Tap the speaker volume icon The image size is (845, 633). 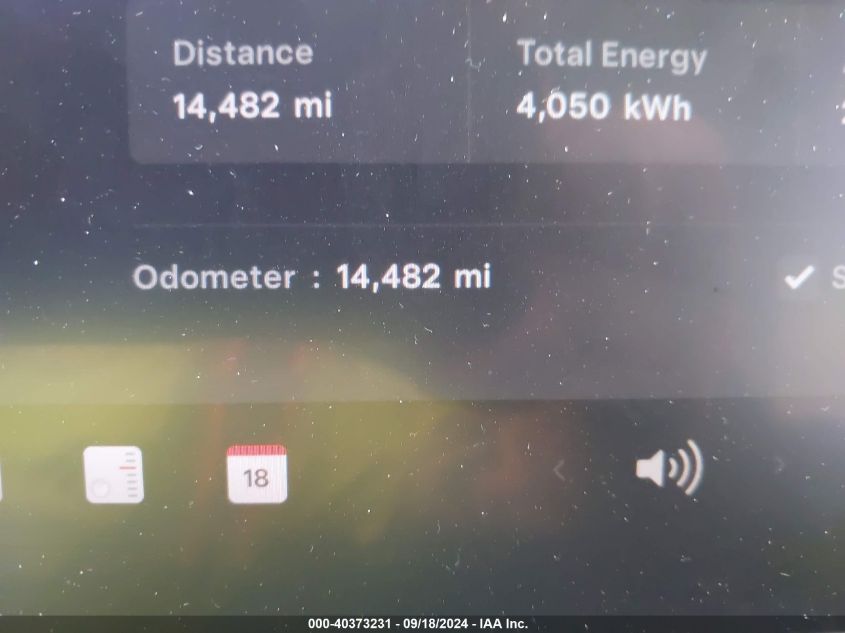668,468
